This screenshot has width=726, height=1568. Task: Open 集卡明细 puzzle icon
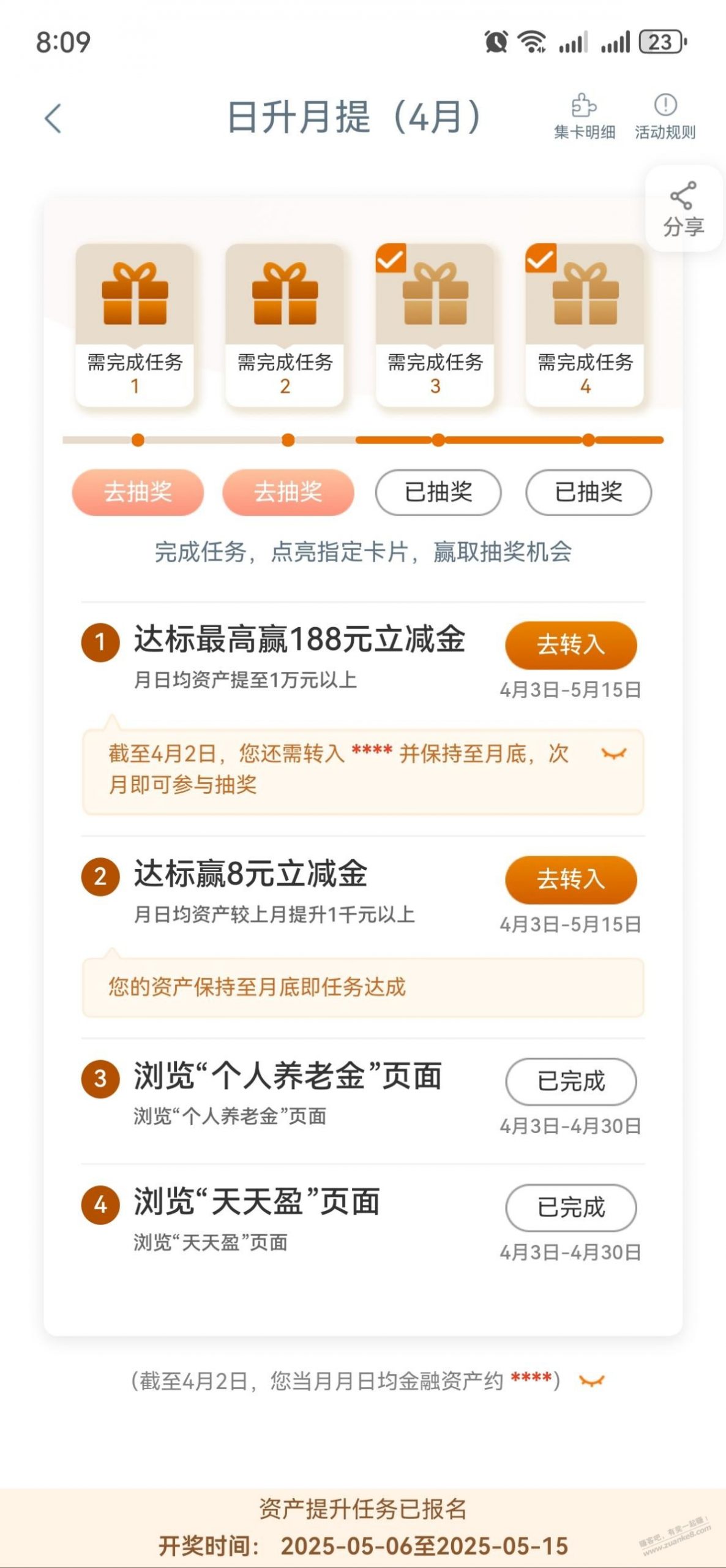(585, 116)
